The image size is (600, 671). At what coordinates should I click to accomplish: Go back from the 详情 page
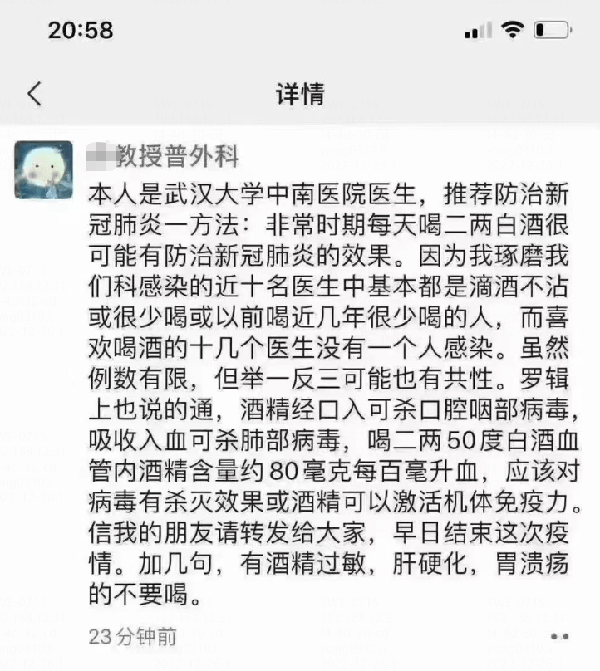tap(35, 94)
